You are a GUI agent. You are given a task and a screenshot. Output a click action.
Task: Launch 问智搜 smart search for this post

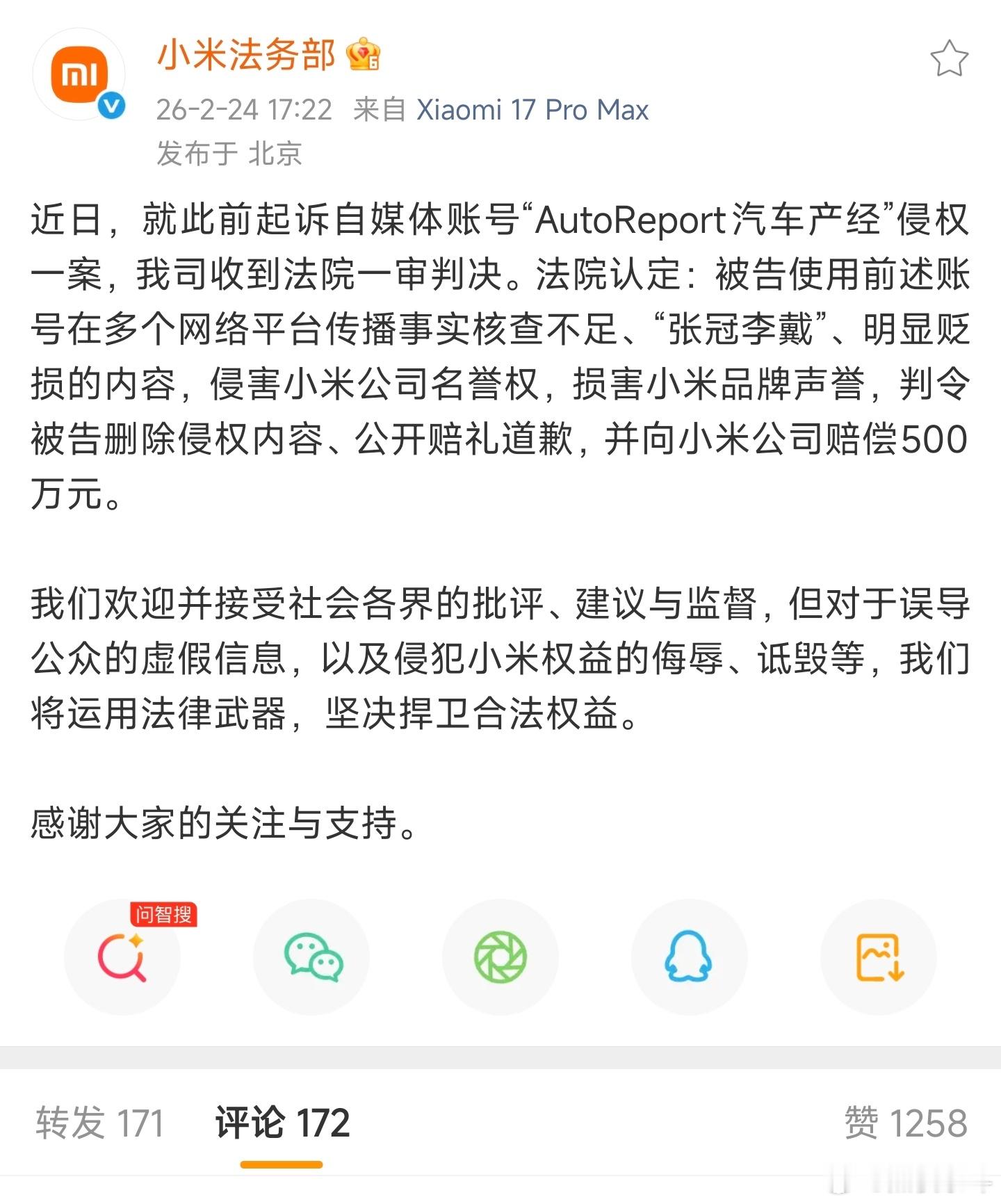(x=122, y=958)
